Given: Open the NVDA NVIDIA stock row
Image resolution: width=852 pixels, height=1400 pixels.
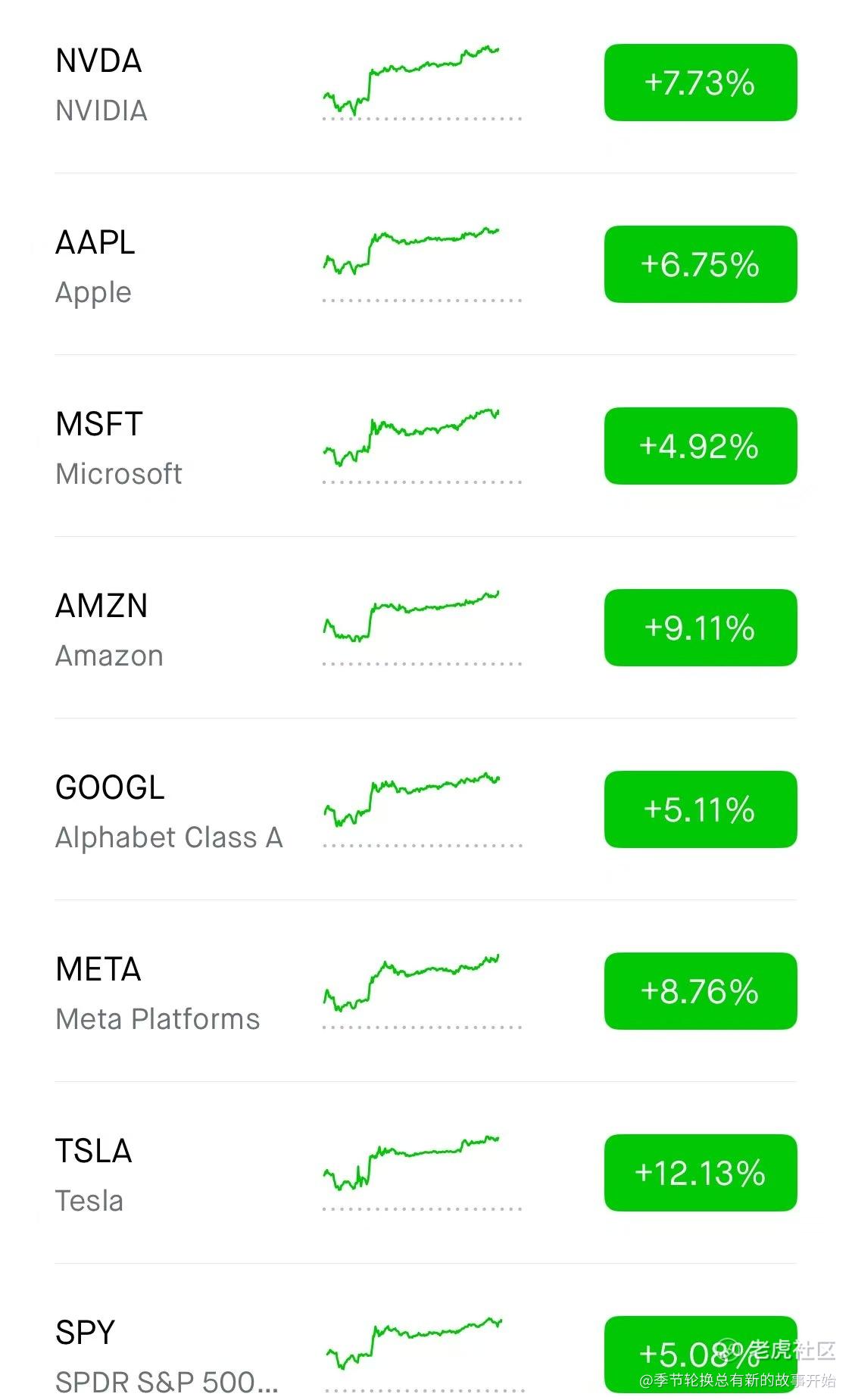Looking at the screenshot, I should 426,83.
